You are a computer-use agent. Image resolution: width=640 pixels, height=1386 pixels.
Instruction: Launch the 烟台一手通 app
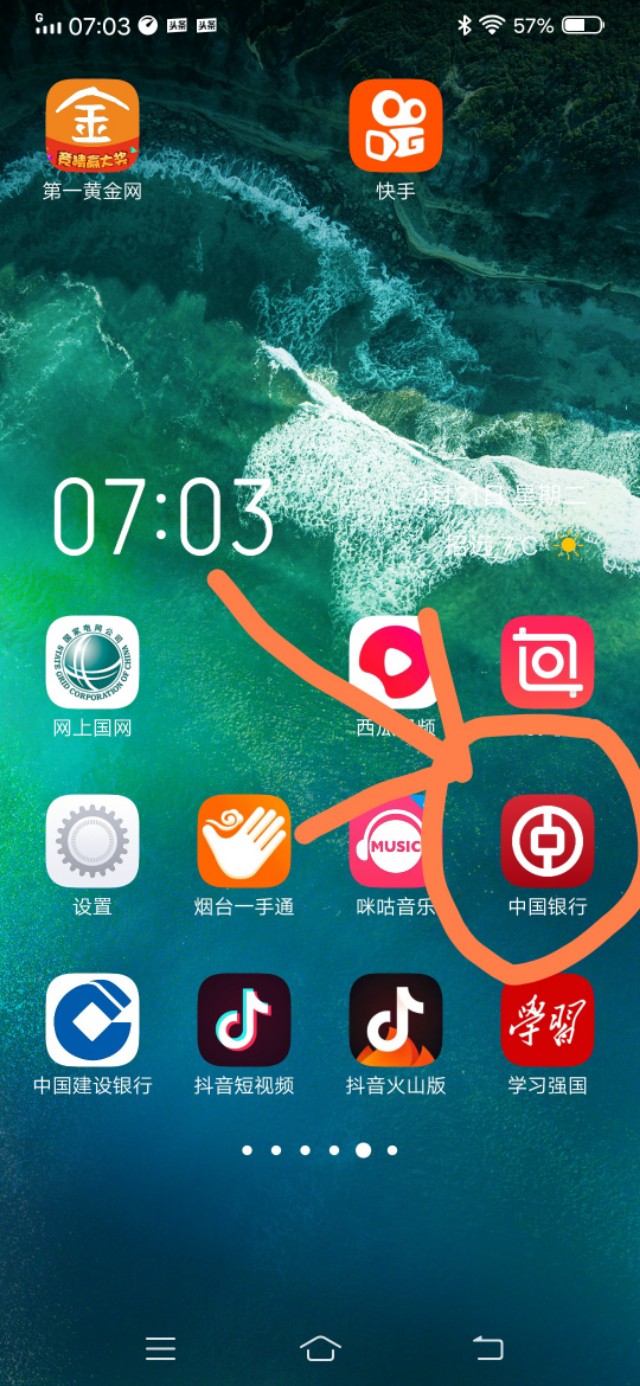point(244,841)
